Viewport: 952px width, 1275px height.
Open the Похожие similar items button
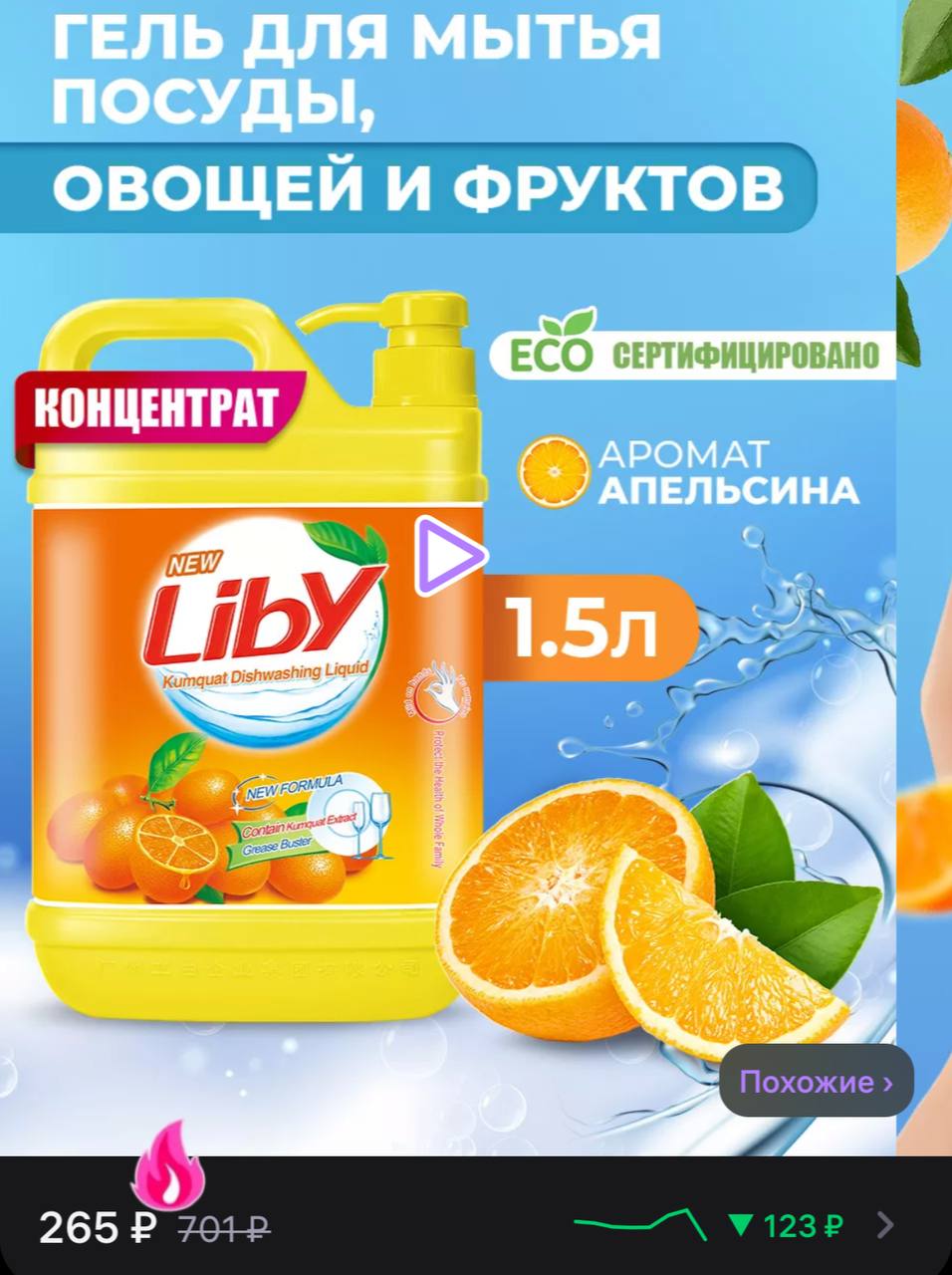(x=816, y=1082)
